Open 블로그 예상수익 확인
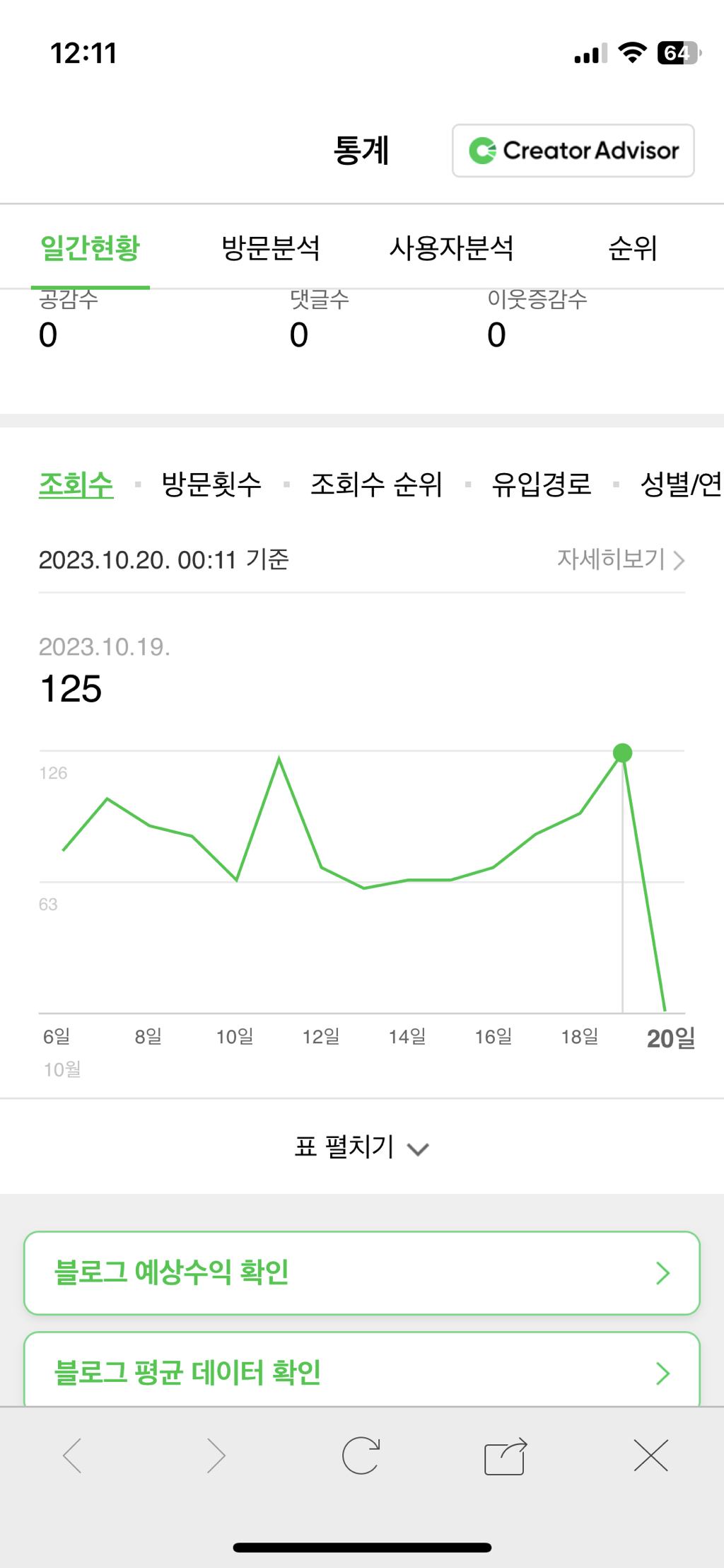 [x=361, y=1273]
